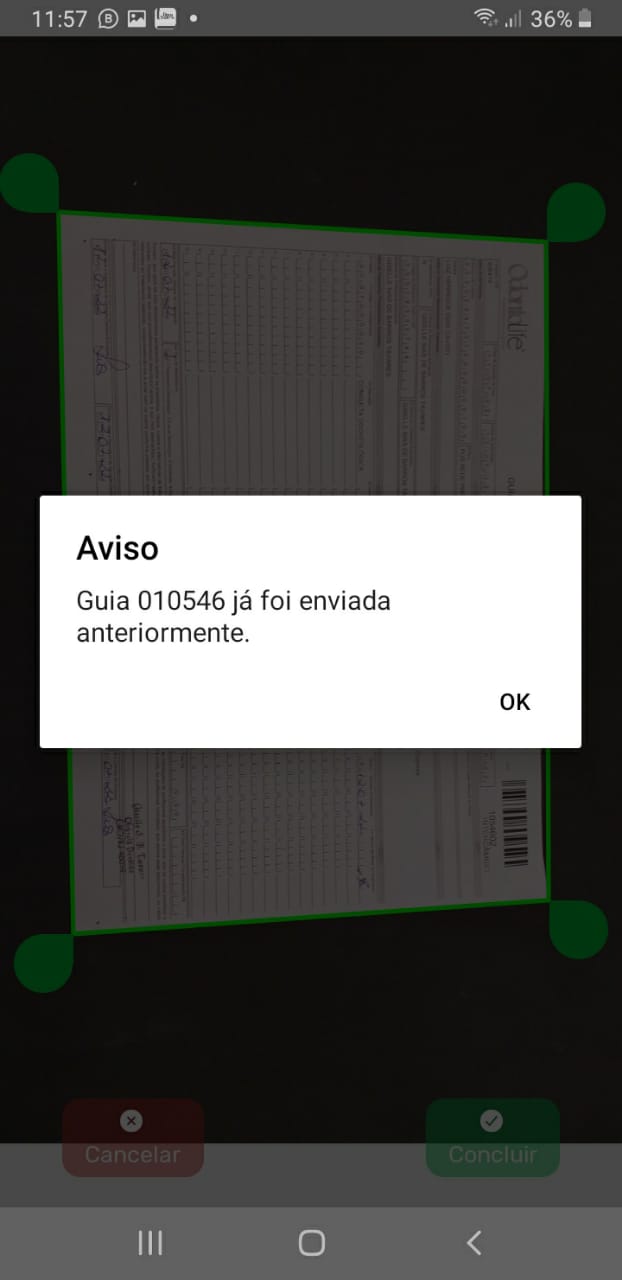Viewport: 622px width, 1280px height.
Task: Tap the red Cancelar button
Action: [132, 1138]
